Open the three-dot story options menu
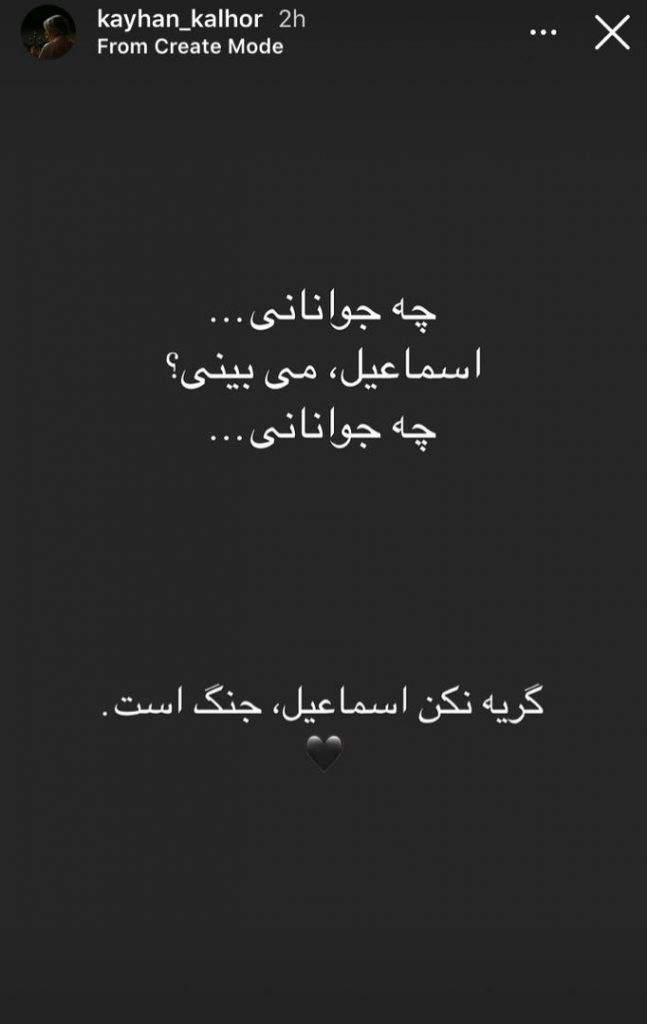 click(542, 33)
